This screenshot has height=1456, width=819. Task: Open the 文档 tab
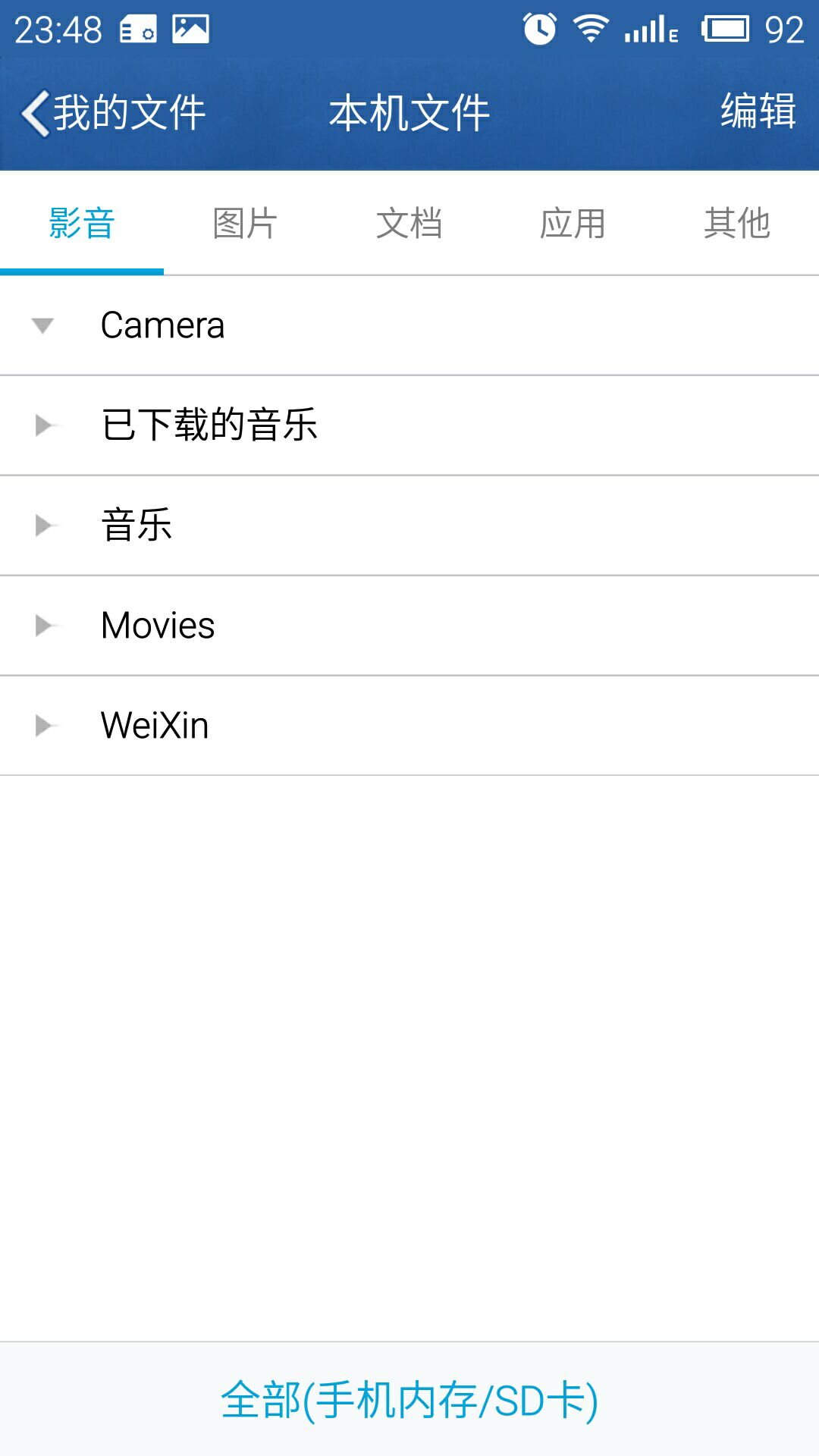pyautogui.click(x=409, y=224)
